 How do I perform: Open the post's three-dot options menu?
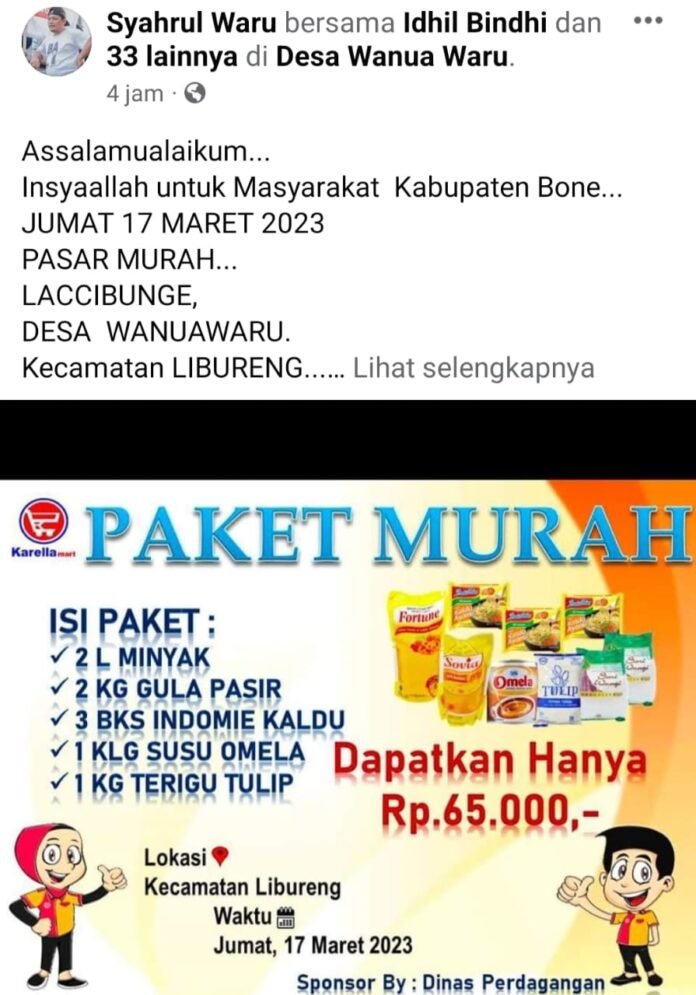point(648,22)
